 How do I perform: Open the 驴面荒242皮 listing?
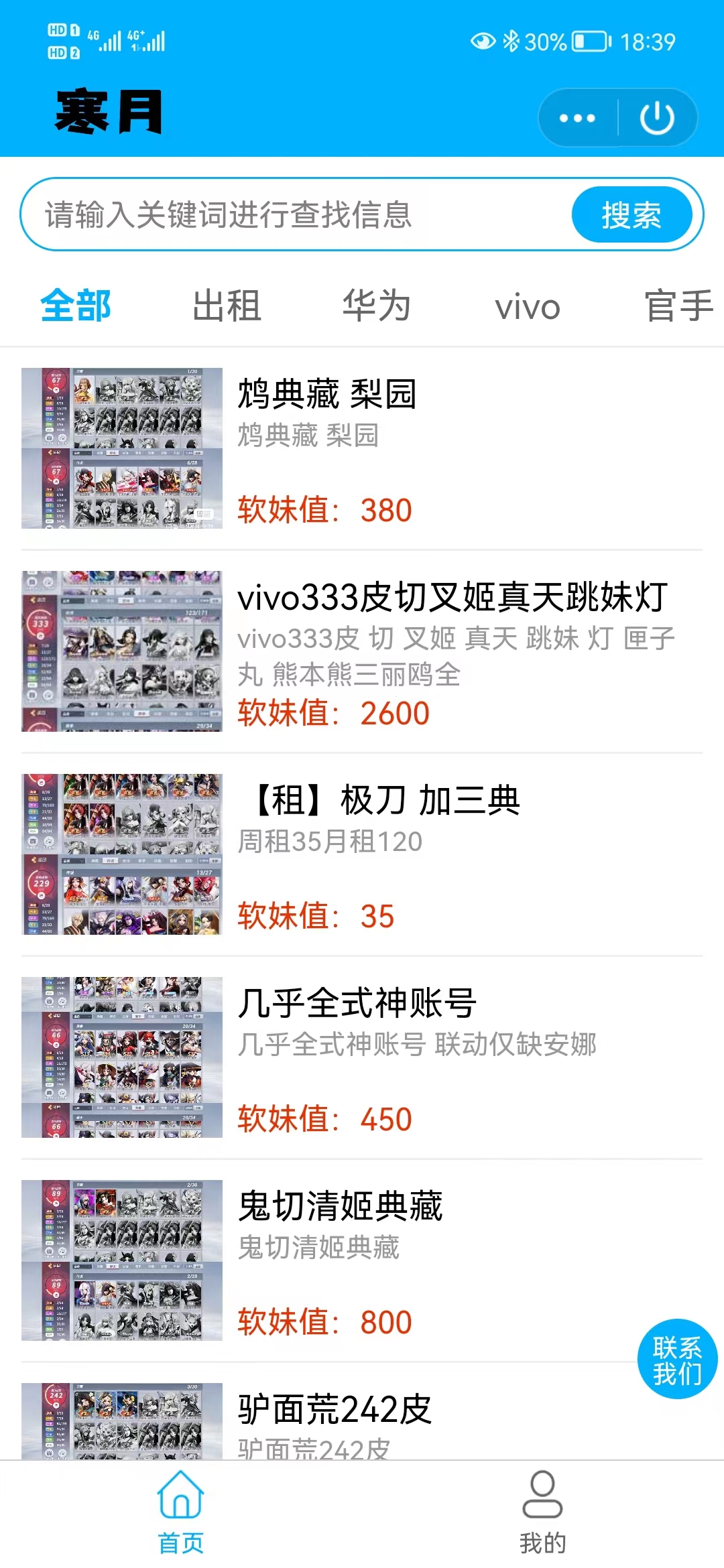[x=335, y=1415]
